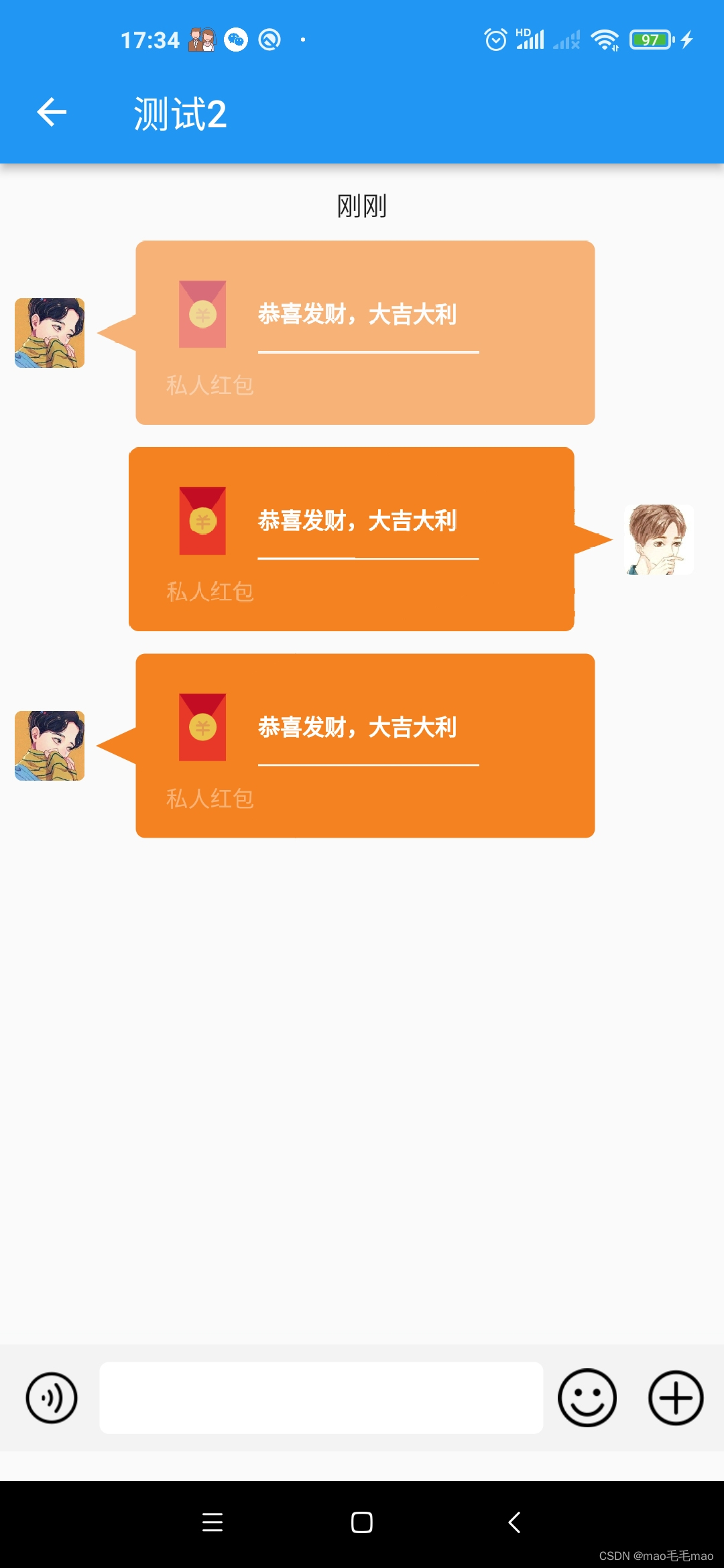
Task: Open the last received red packet
Action: (x=365, y=745)
